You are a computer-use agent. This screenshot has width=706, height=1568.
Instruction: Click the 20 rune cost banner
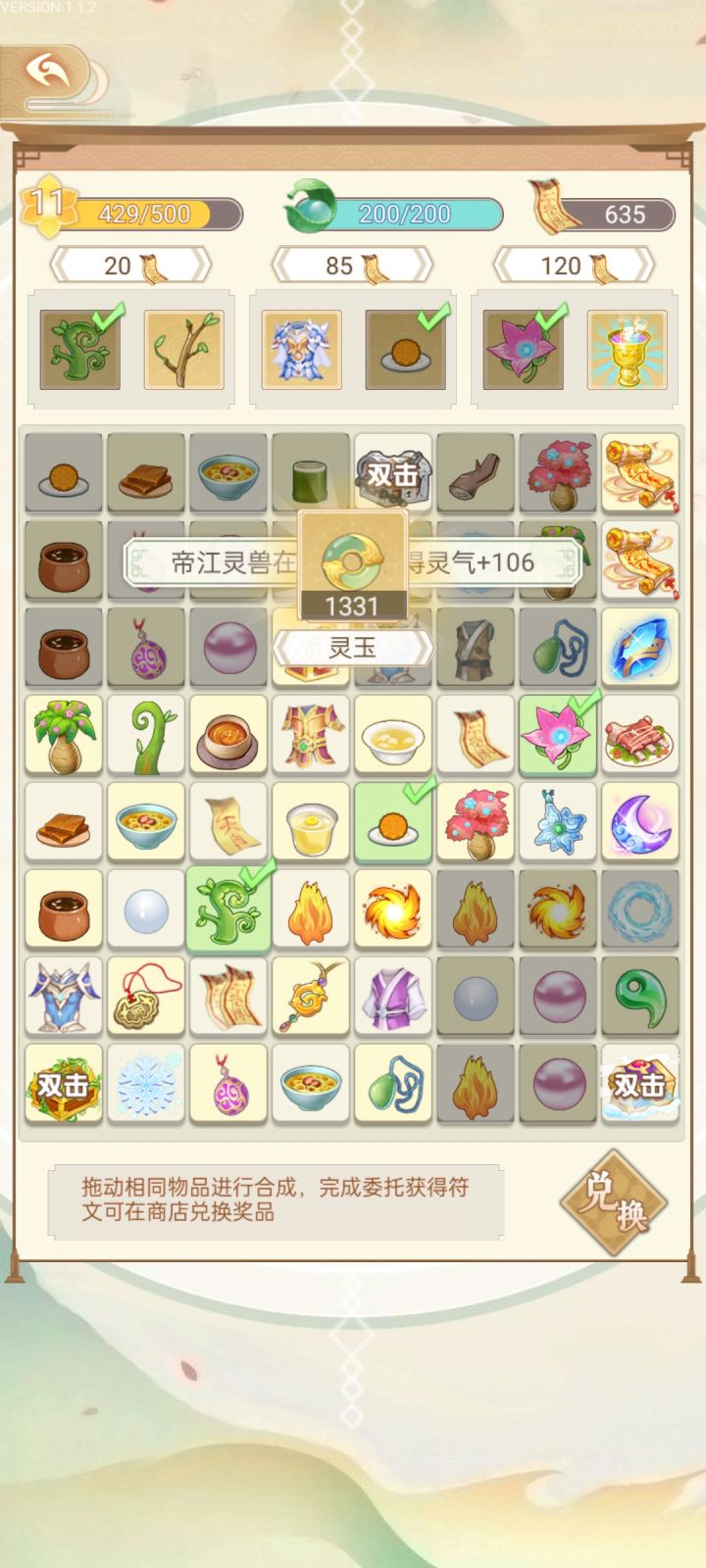(x=130, y=267)
